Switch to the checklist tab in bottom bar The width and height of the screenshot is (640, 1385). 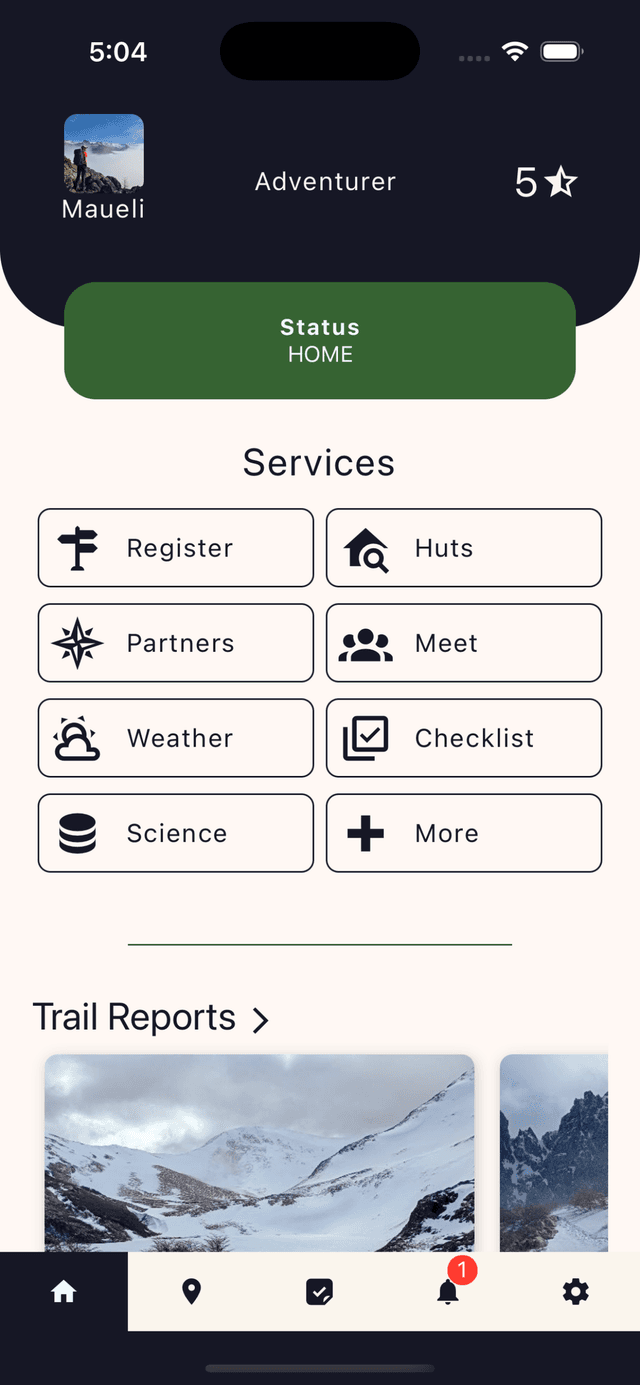320,1292
